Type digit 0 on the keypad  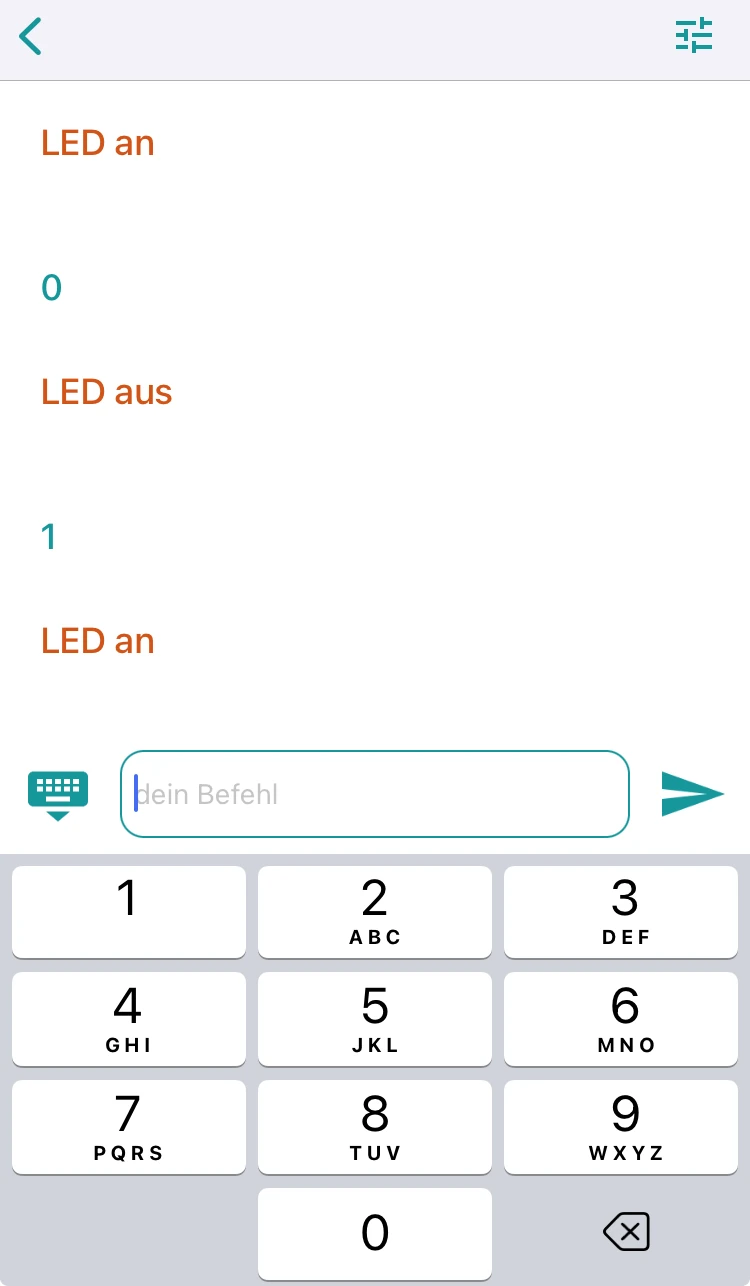coord(374,1233)
